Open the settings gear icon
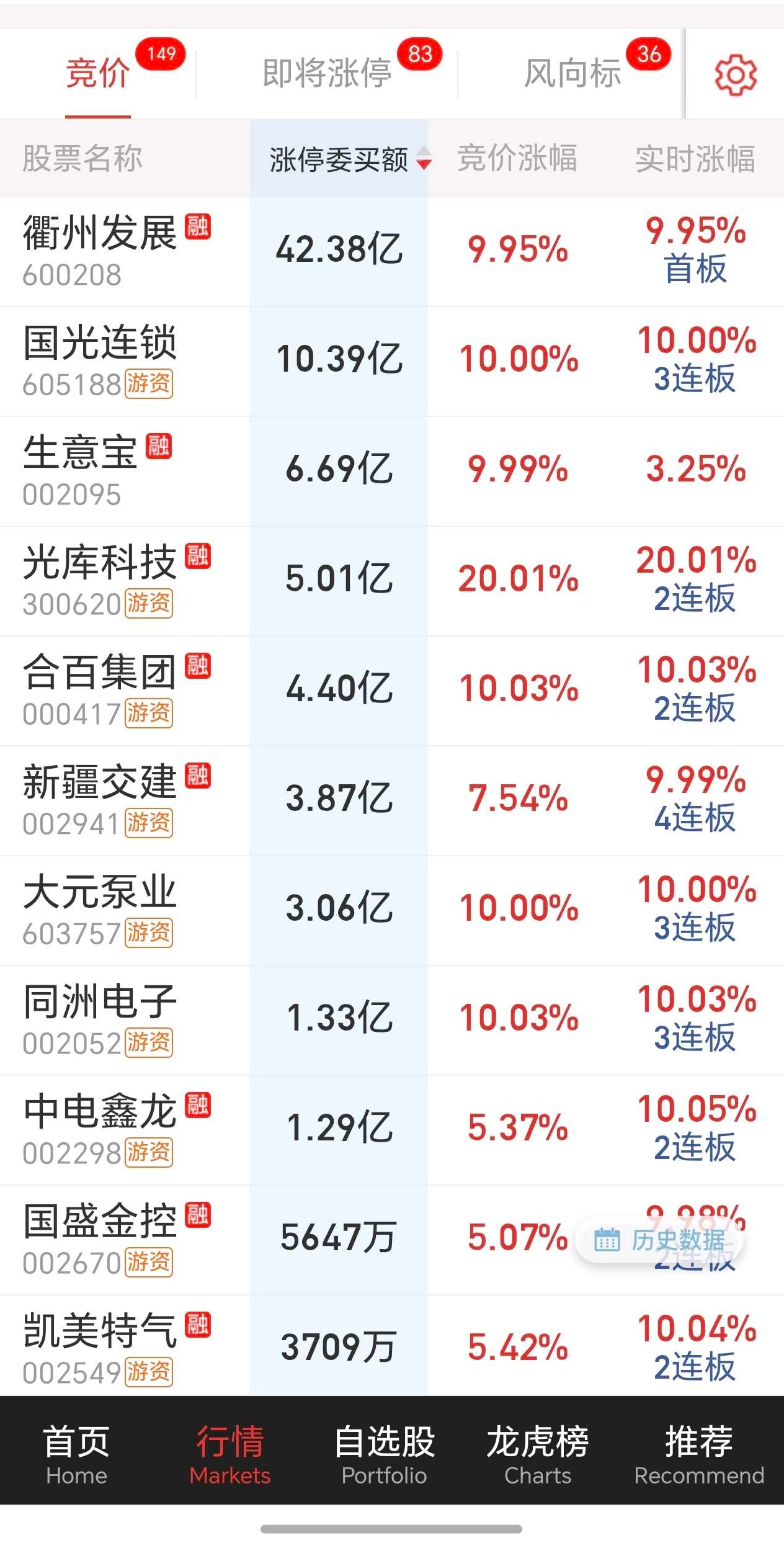Viewport: 784px width, 1553px height. (736, 74)
